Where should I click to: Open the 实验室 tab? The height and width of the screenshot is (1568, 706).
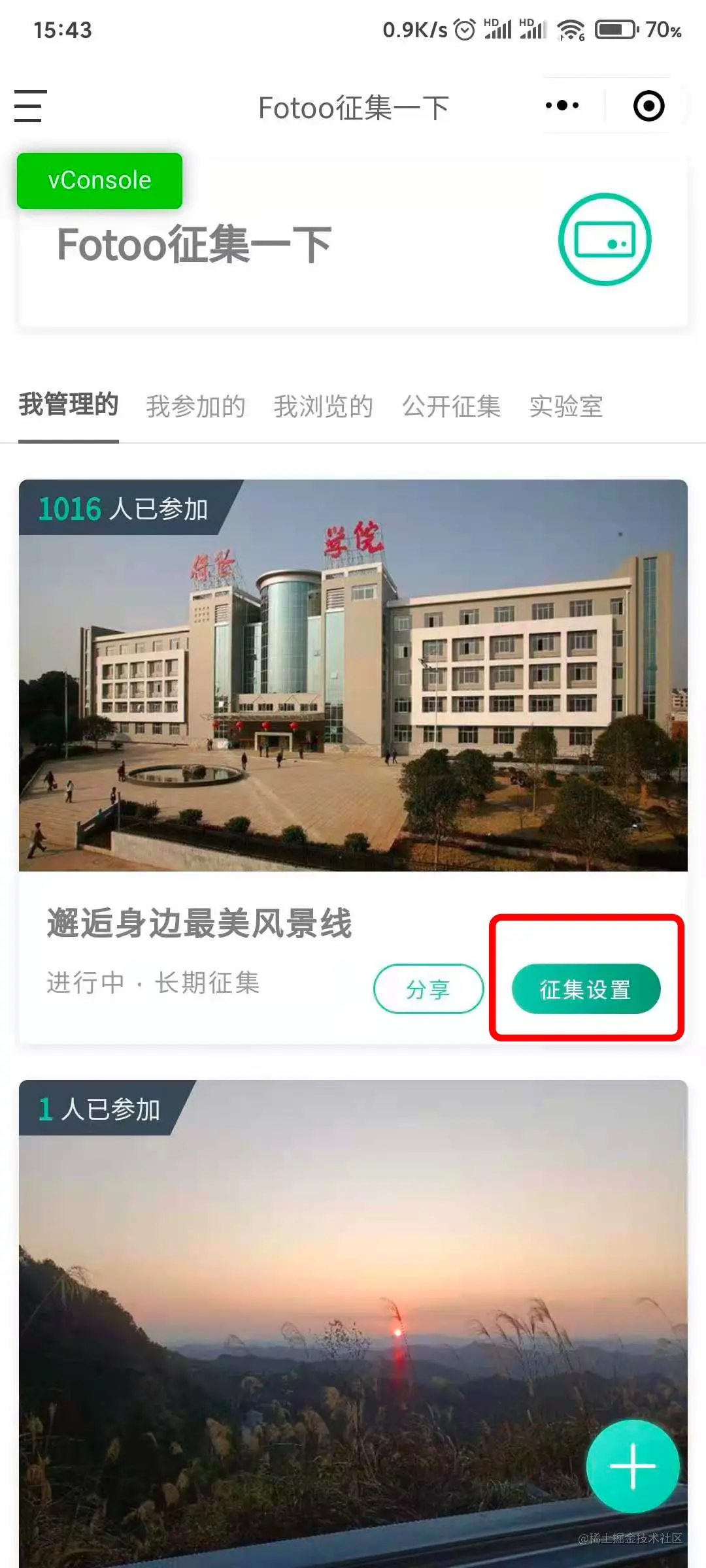click(x=566, y=406)
